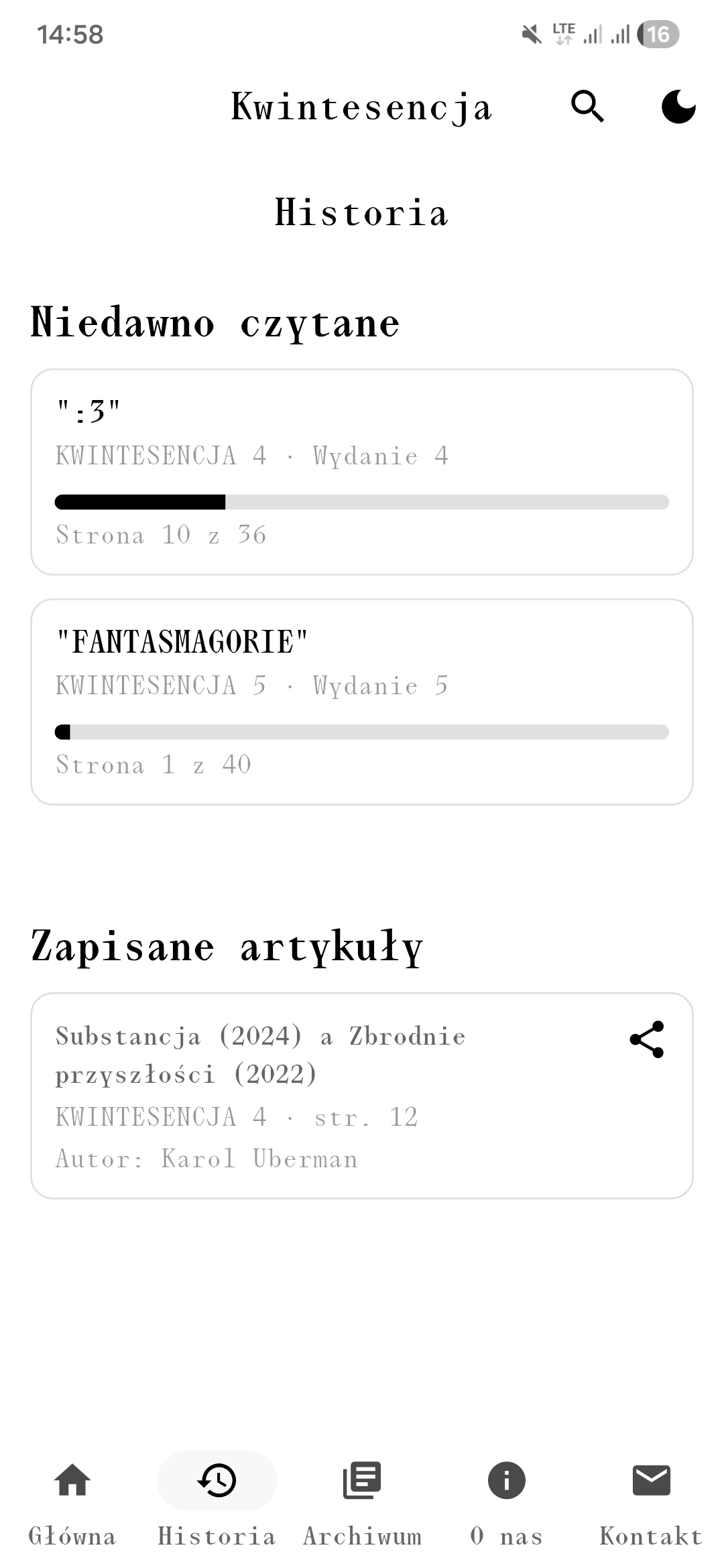Click the progress bar for FANTASMAGORIE
This screenshot has height=1568, width=724.
click(362, 731)
